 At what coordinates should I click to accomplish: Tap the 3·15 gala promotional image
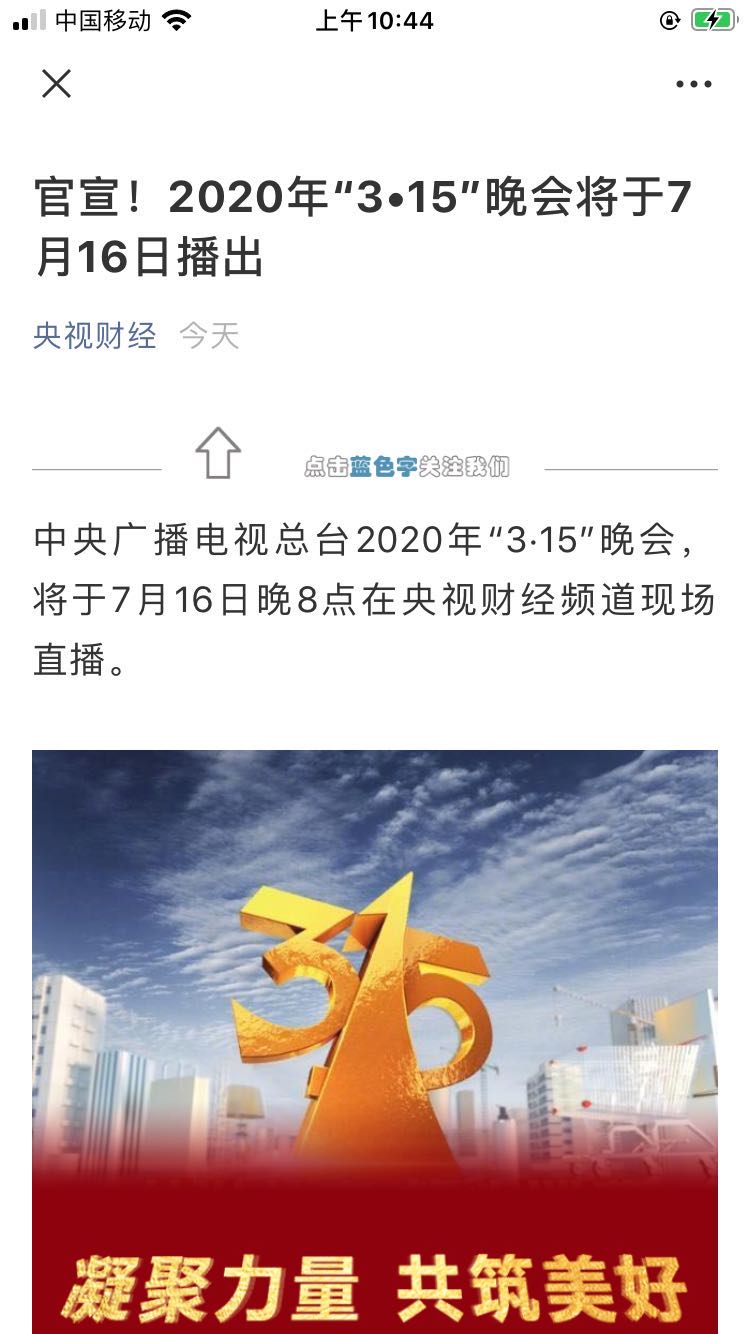click(x=375, y=1040)
